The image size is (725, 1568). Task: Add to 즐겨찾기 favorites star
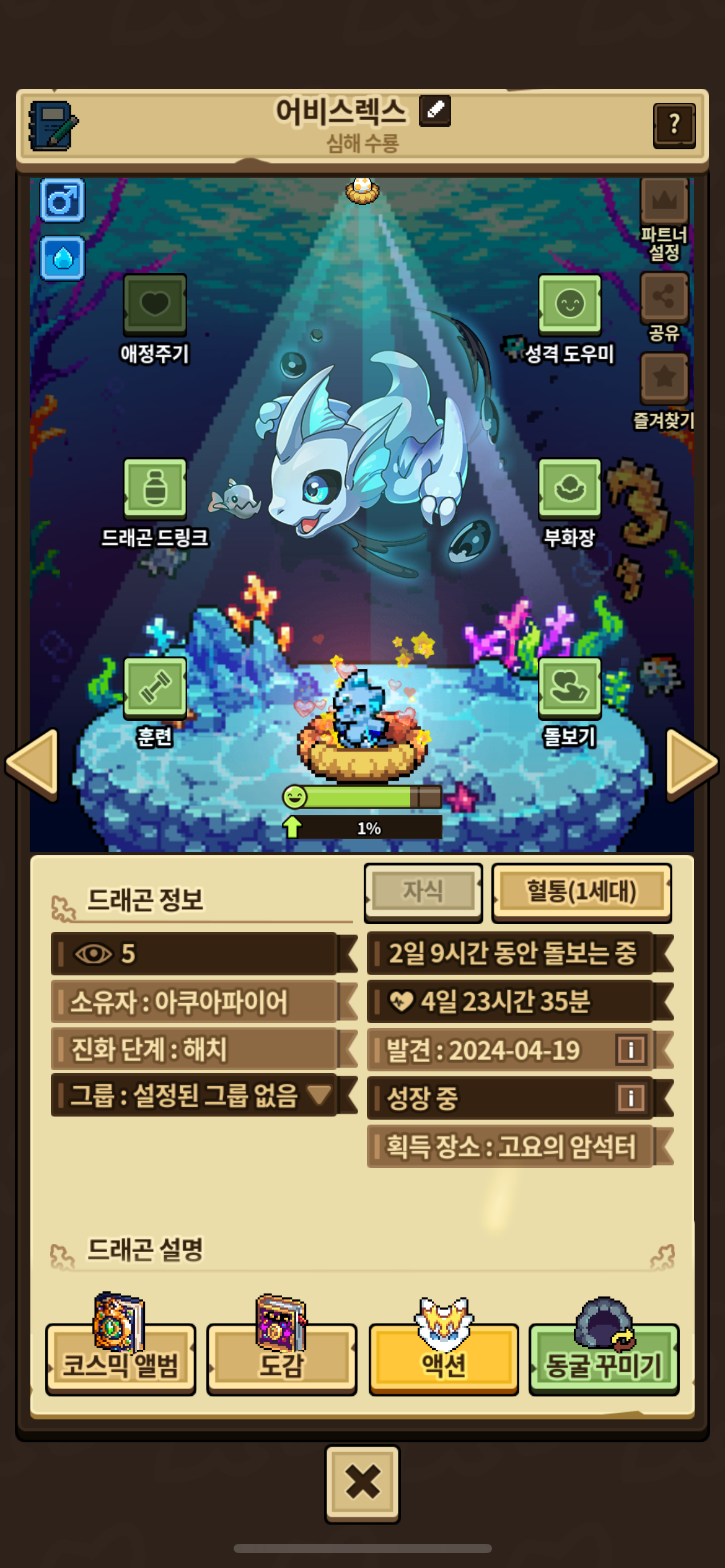click(x=664, y=377)
